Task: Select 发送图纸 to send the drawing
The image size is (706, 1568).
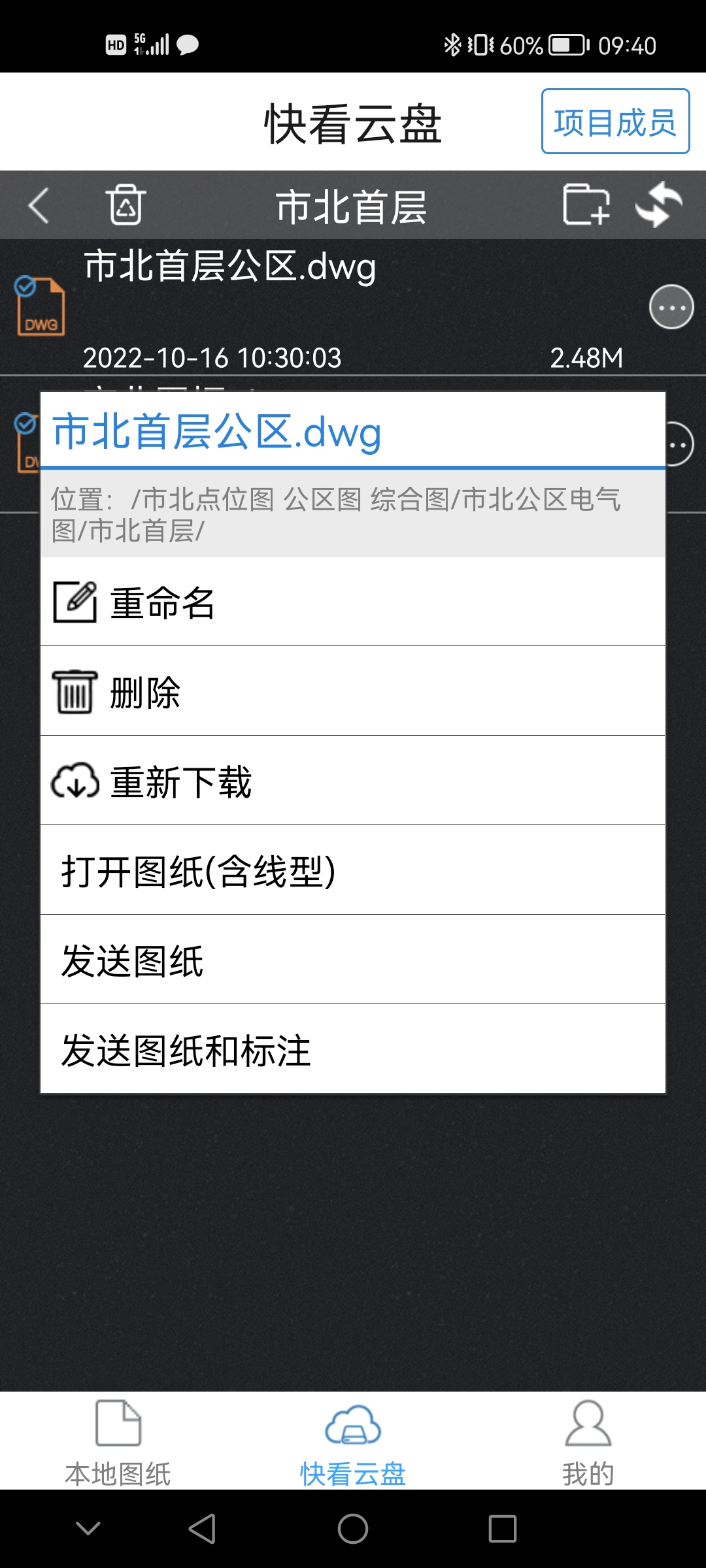Action: pyautogui.click(x=353, y=960)
